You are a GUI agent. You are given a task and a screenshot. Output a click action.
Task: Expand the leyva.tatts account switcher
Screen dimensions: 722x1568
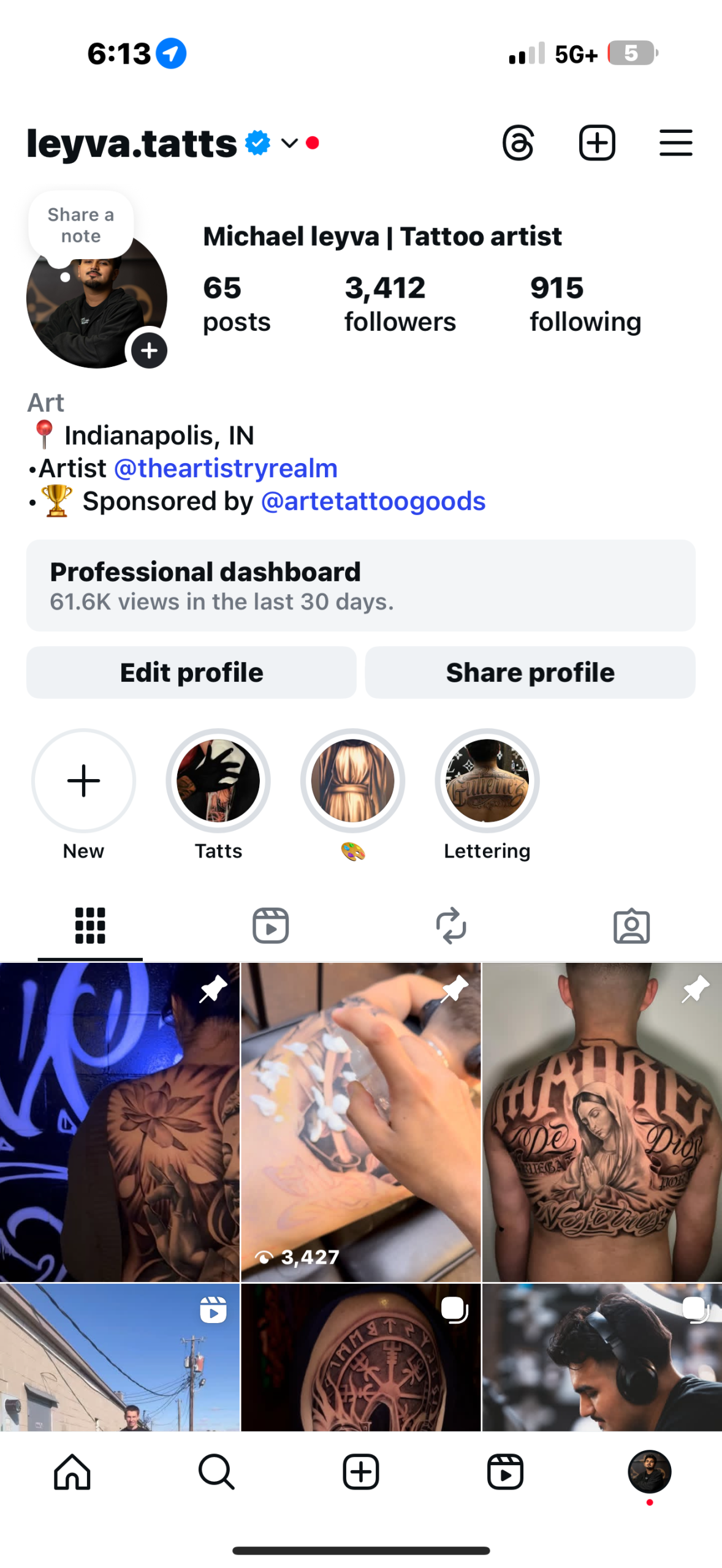click(x=289, y=143)
